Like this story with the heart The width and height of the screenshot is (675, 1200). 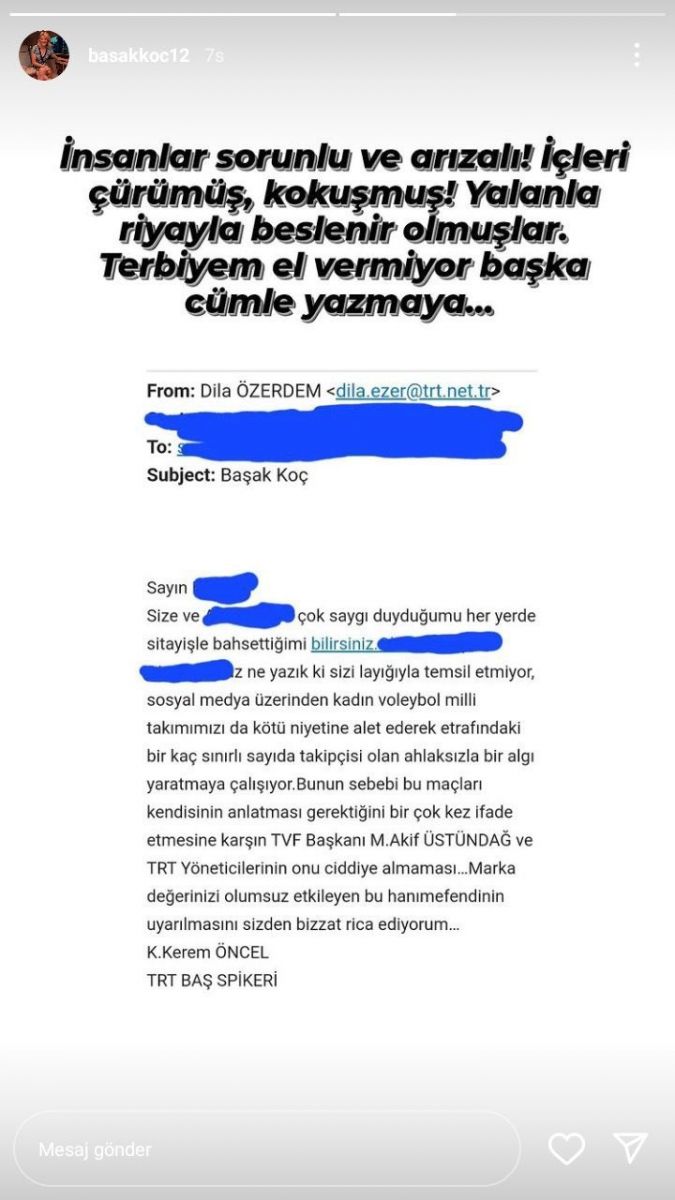pyautogui.click(x=567, y=1147)
